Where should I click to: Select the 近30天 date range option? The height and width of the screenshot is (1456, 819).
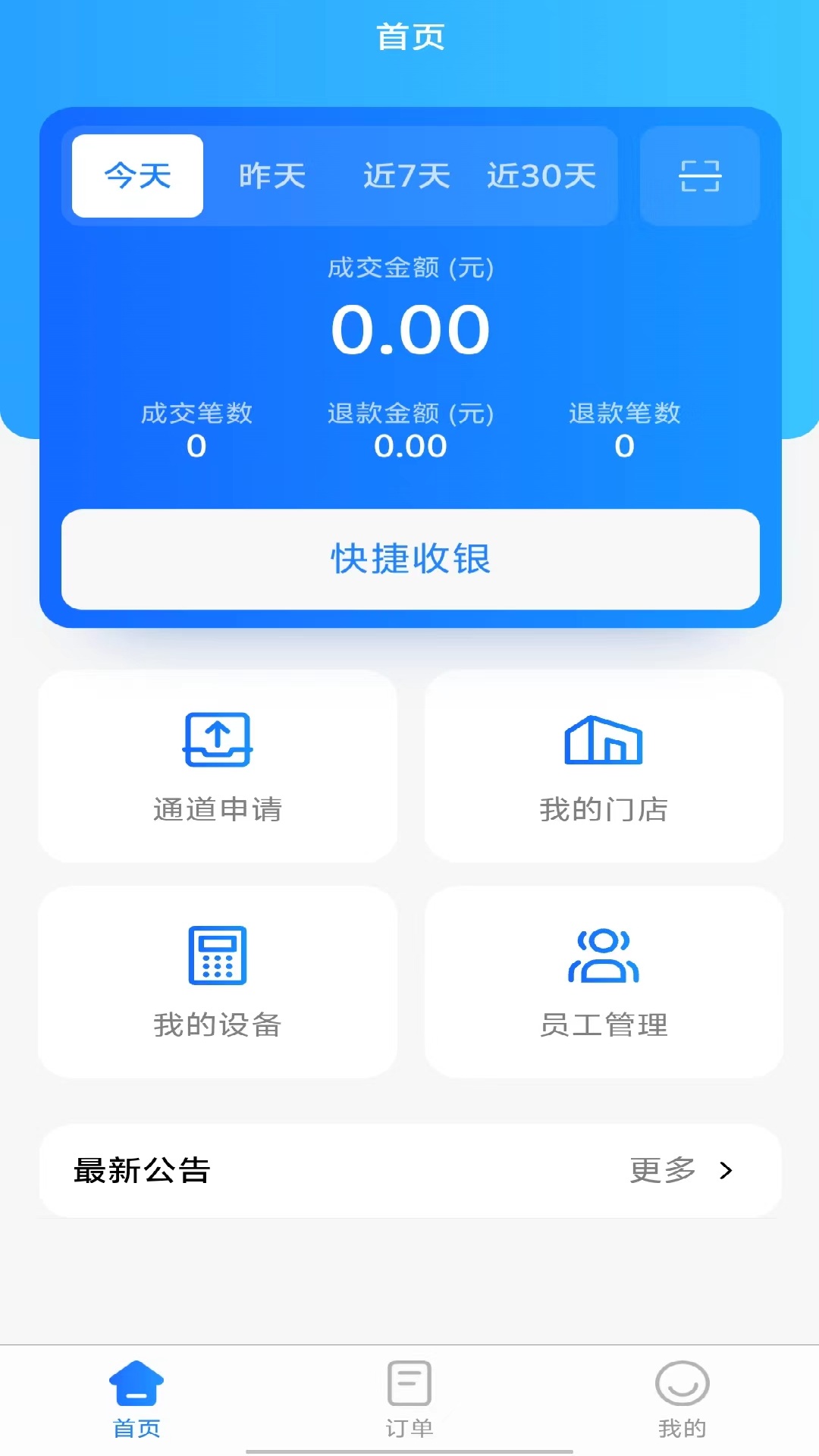coord(543,176)
